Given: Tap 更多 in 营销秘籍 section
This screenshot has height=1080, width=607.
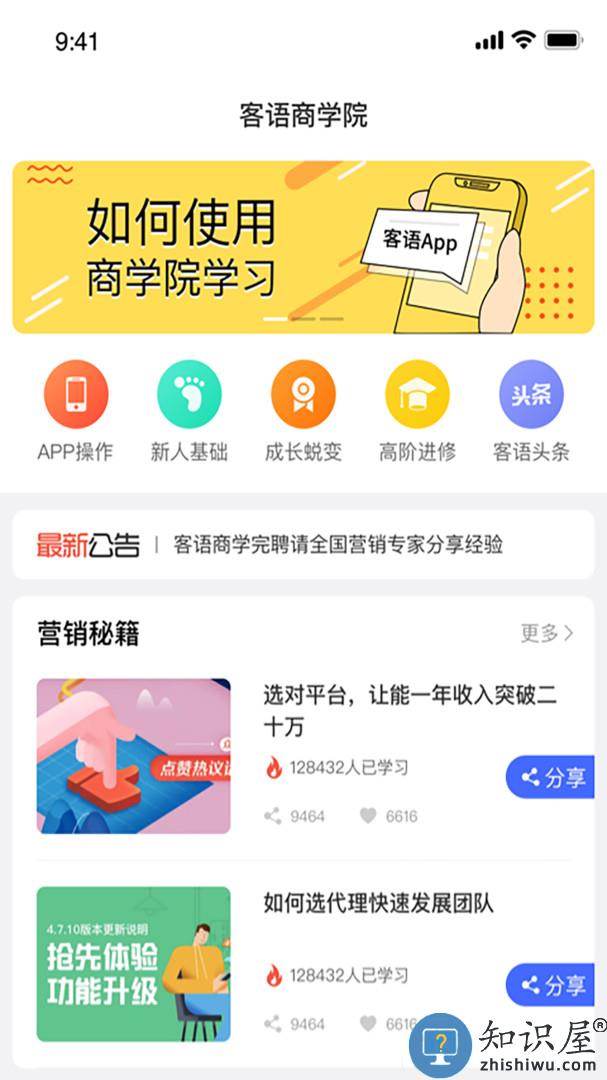Looking at the screenshot, I should (x=546, y=633).
